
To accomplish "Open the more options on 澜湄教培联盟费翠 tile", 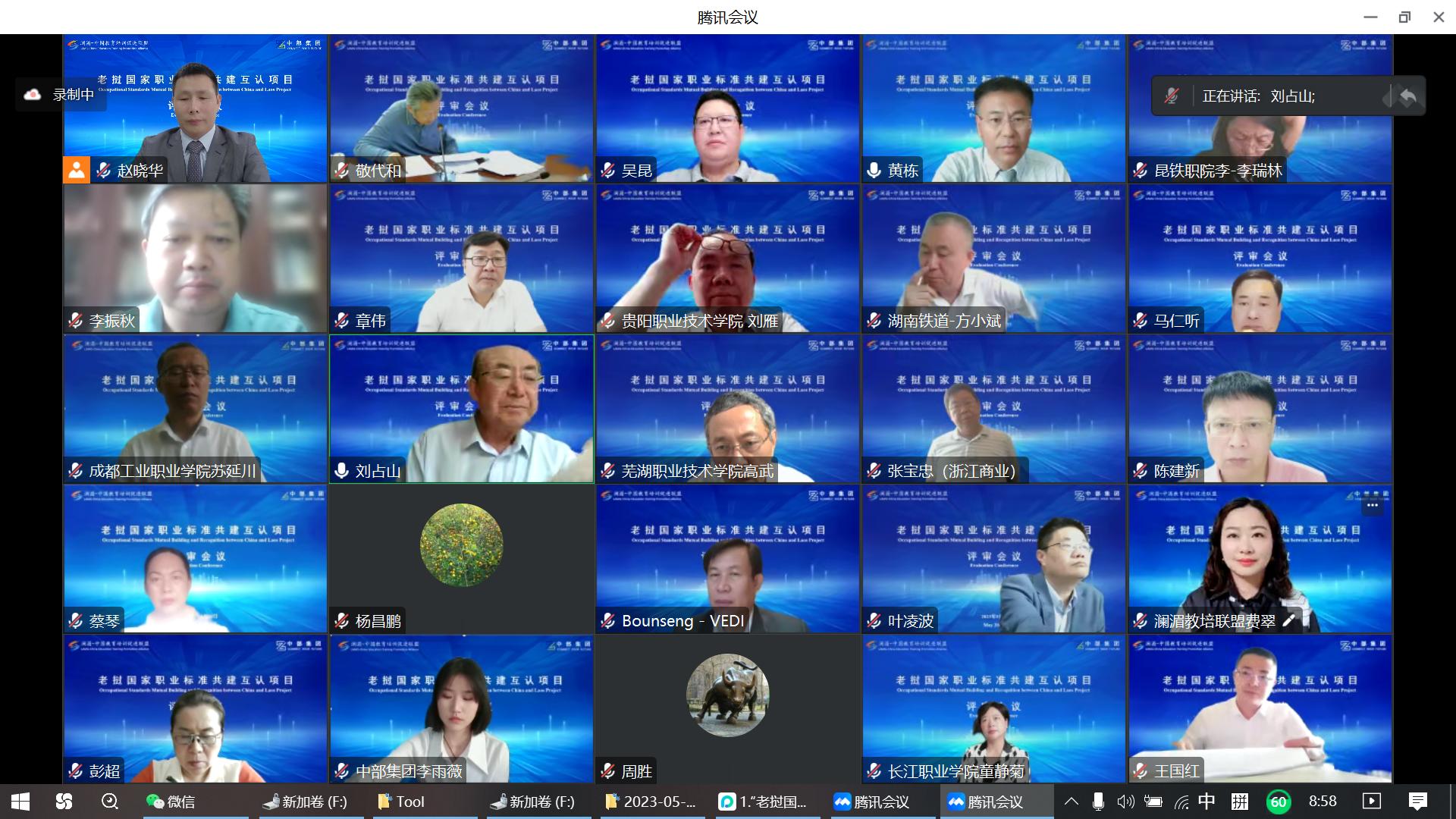I will tap(1372, 505).
